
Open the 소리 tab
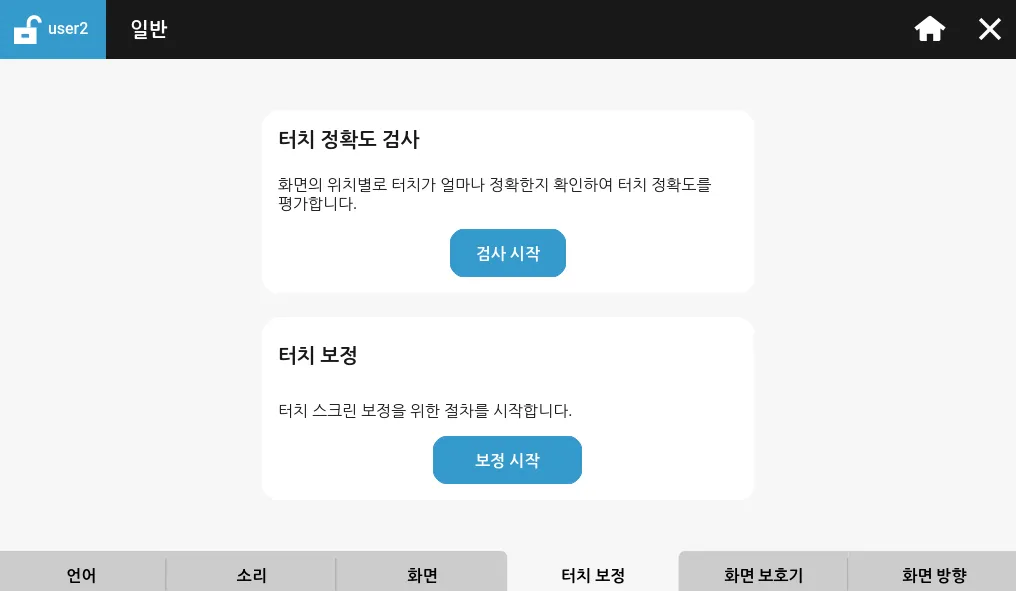click(251, 574)
